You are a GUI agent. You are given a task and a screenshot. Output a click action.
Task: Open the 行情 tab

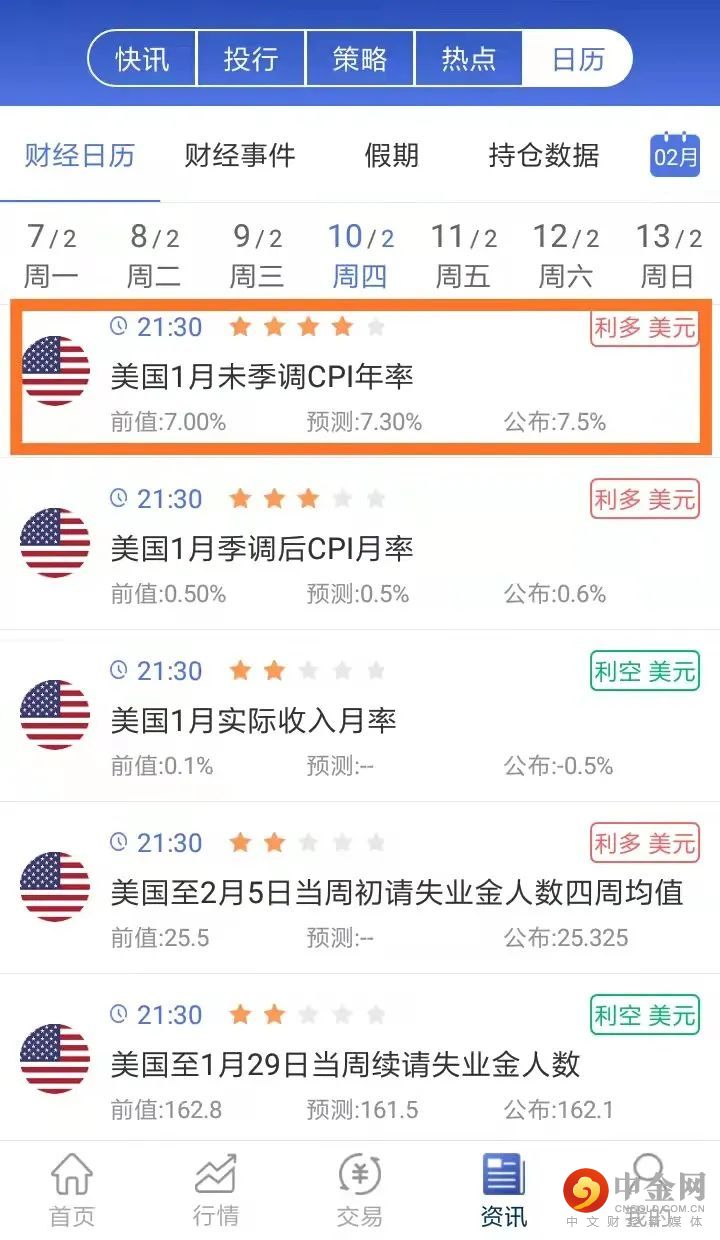pyautogui.click(x=216, y=1190)
